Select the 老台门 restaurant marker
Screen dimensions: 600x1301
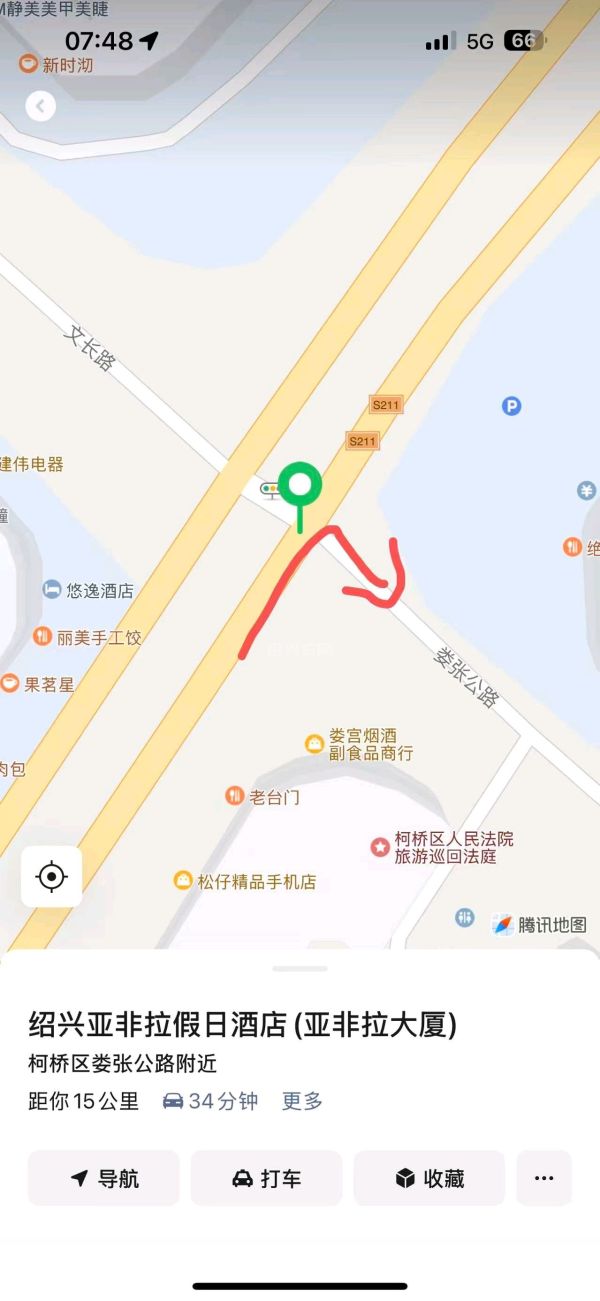(x=235, y=796)
